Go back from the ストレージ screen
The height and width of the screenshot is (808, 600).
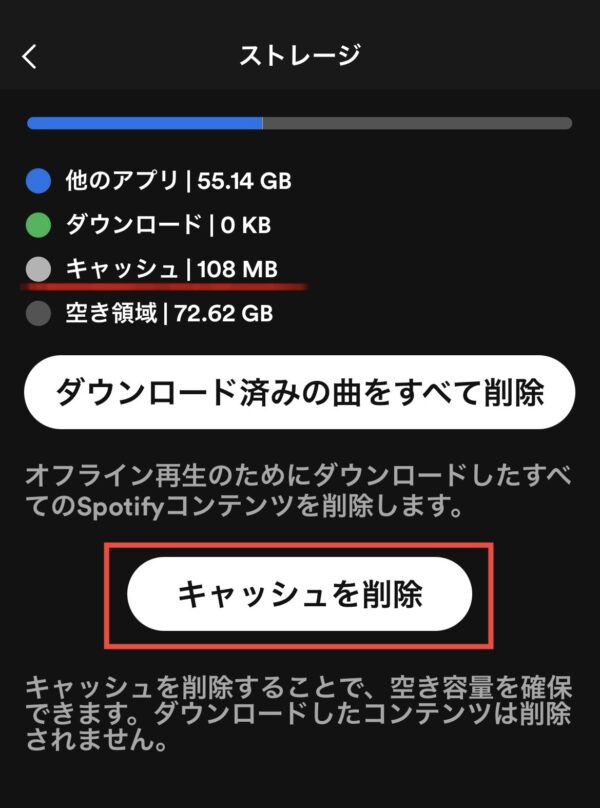[x=30, y=56]
